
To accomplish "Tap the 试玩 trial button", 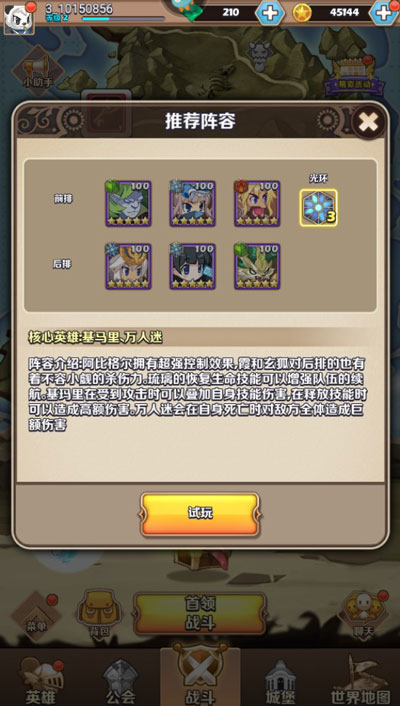I will point(200,514).
